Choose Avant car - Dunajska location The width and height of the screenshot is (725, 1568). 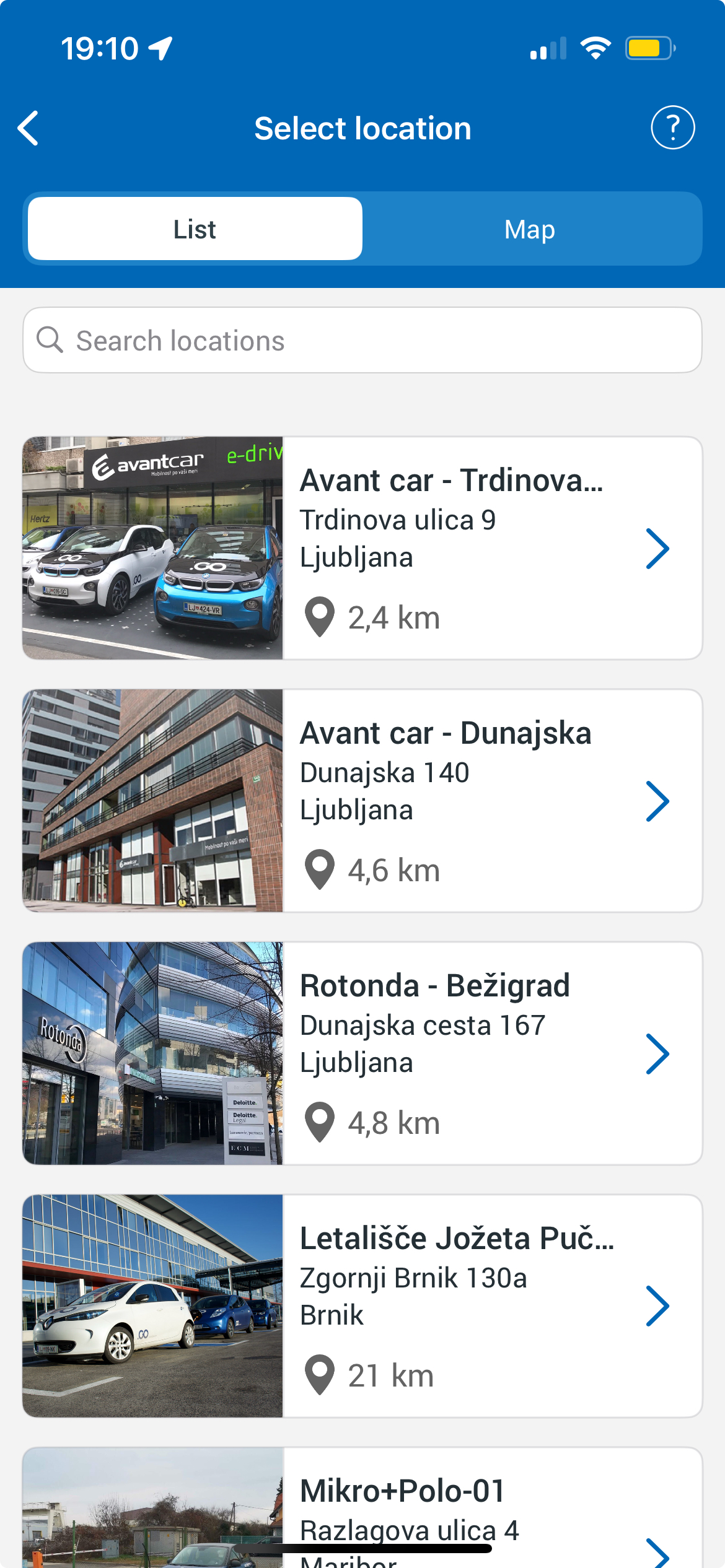click(x=362, y=801)
